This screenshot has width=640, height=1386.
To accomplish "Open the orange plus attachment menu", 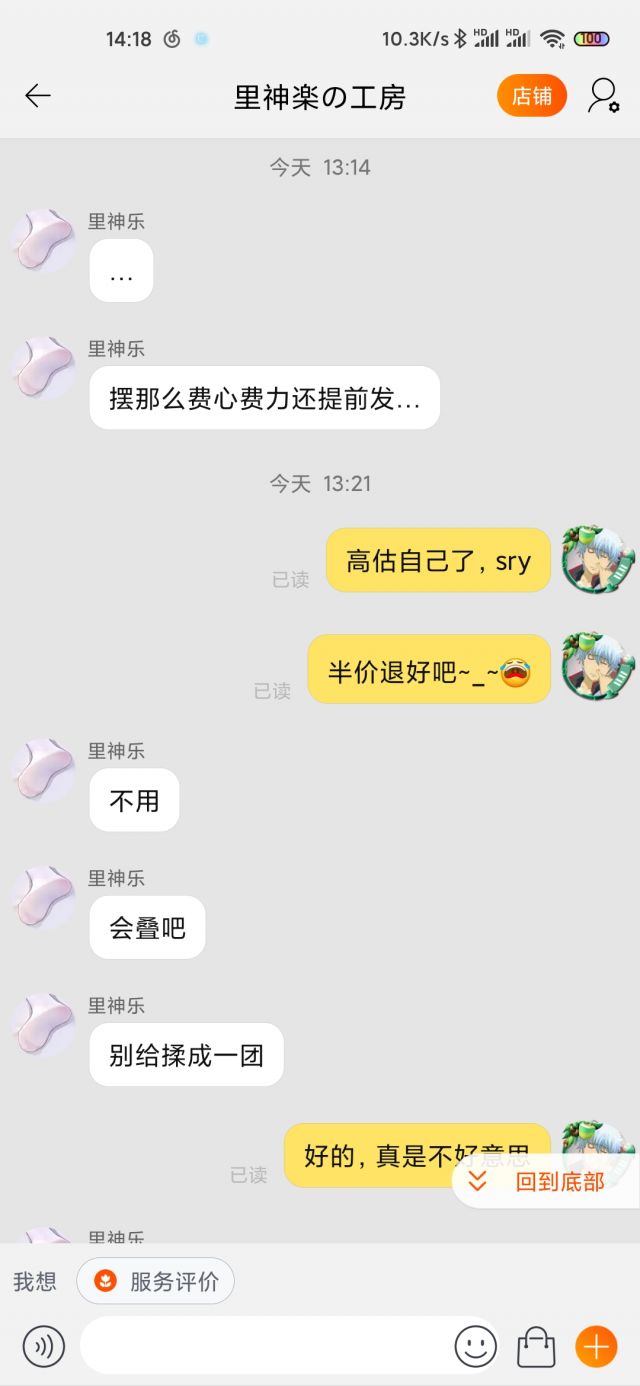I will [x=596, y=1346].
